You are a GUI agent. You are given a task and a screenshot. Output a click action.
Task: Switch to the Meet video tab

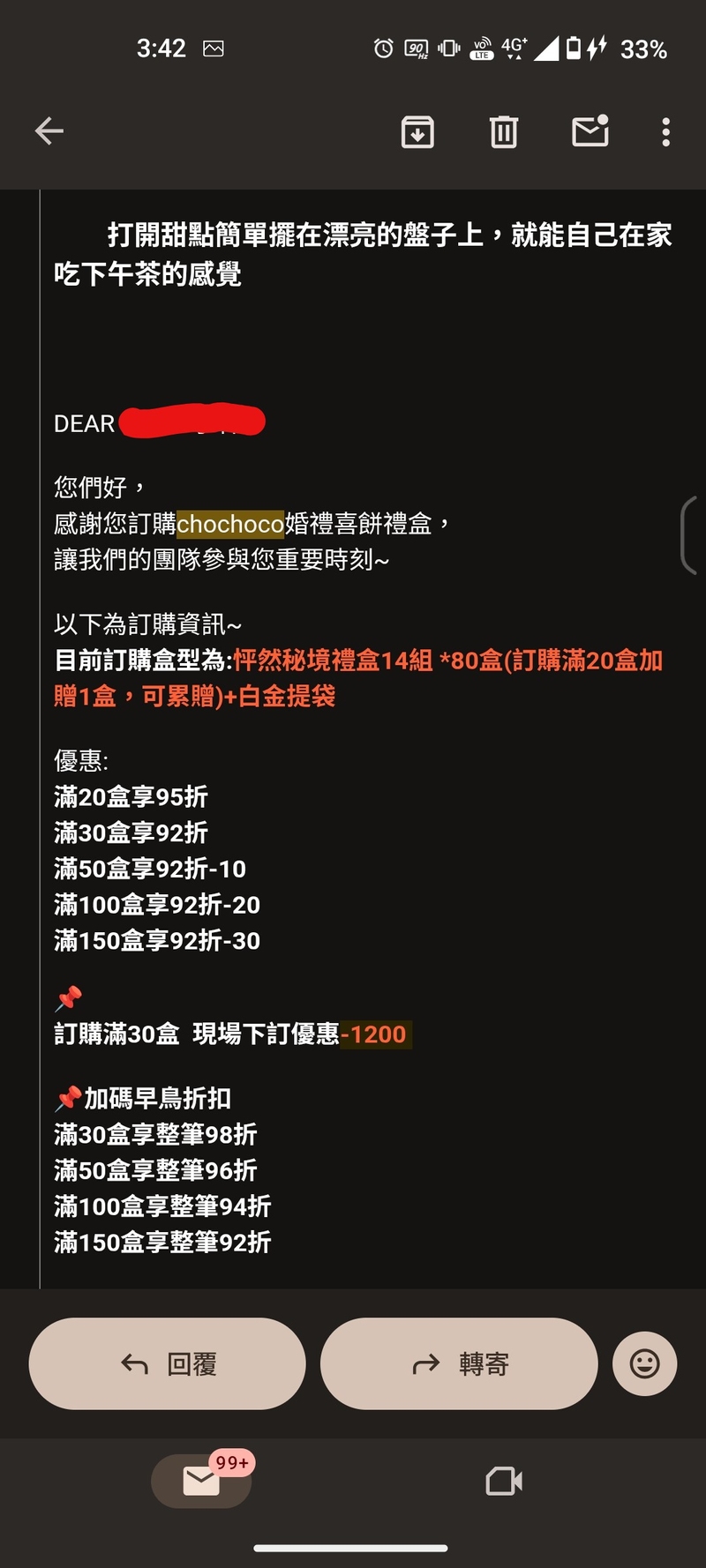pos(504,1481)
